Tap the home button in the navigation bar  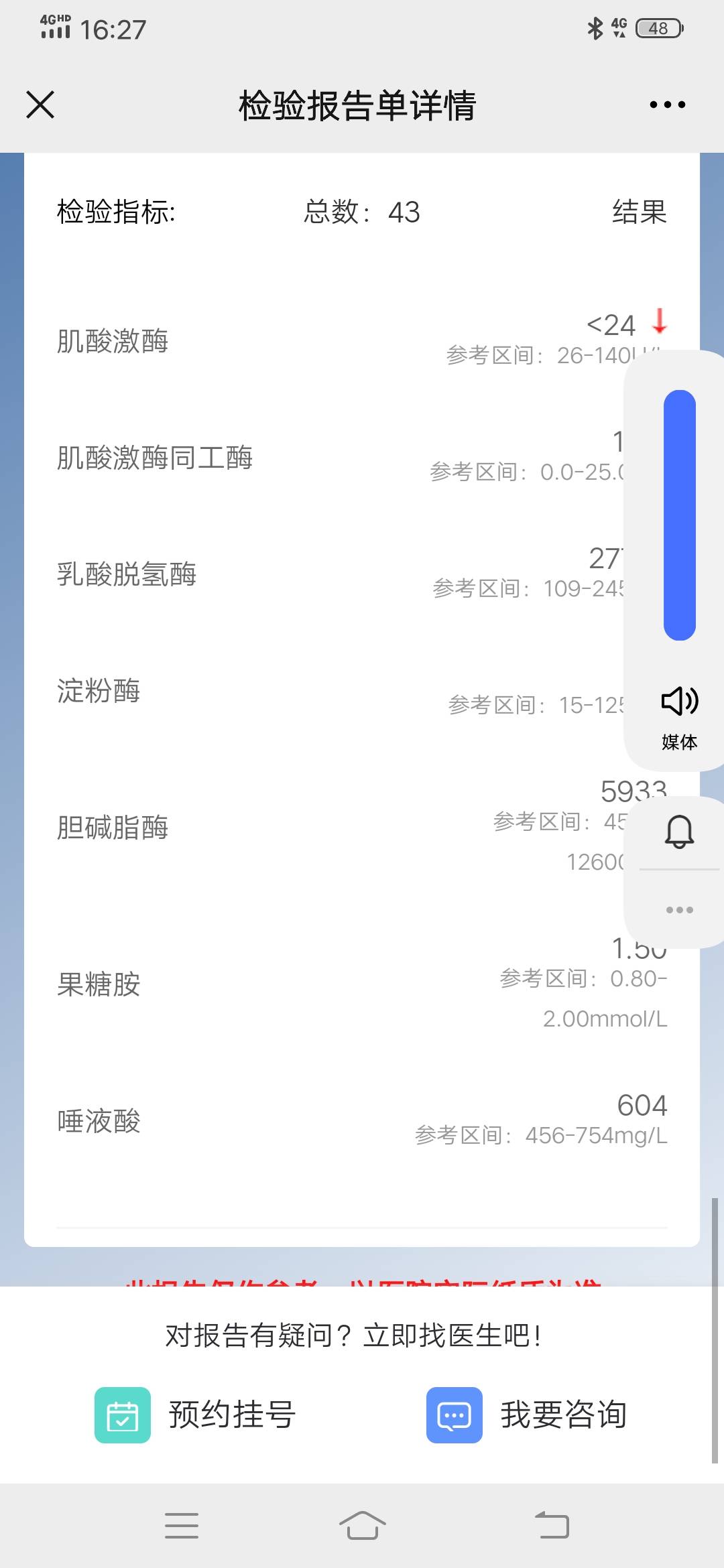point(362,1524)
